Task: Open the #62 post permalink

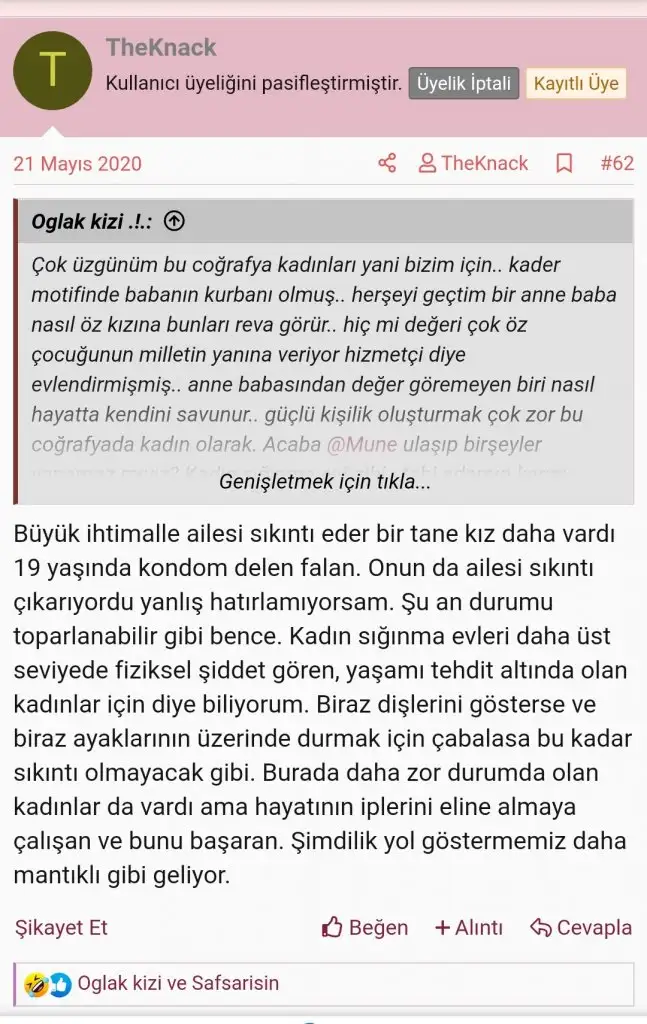Action: click(x=616, y=163)
